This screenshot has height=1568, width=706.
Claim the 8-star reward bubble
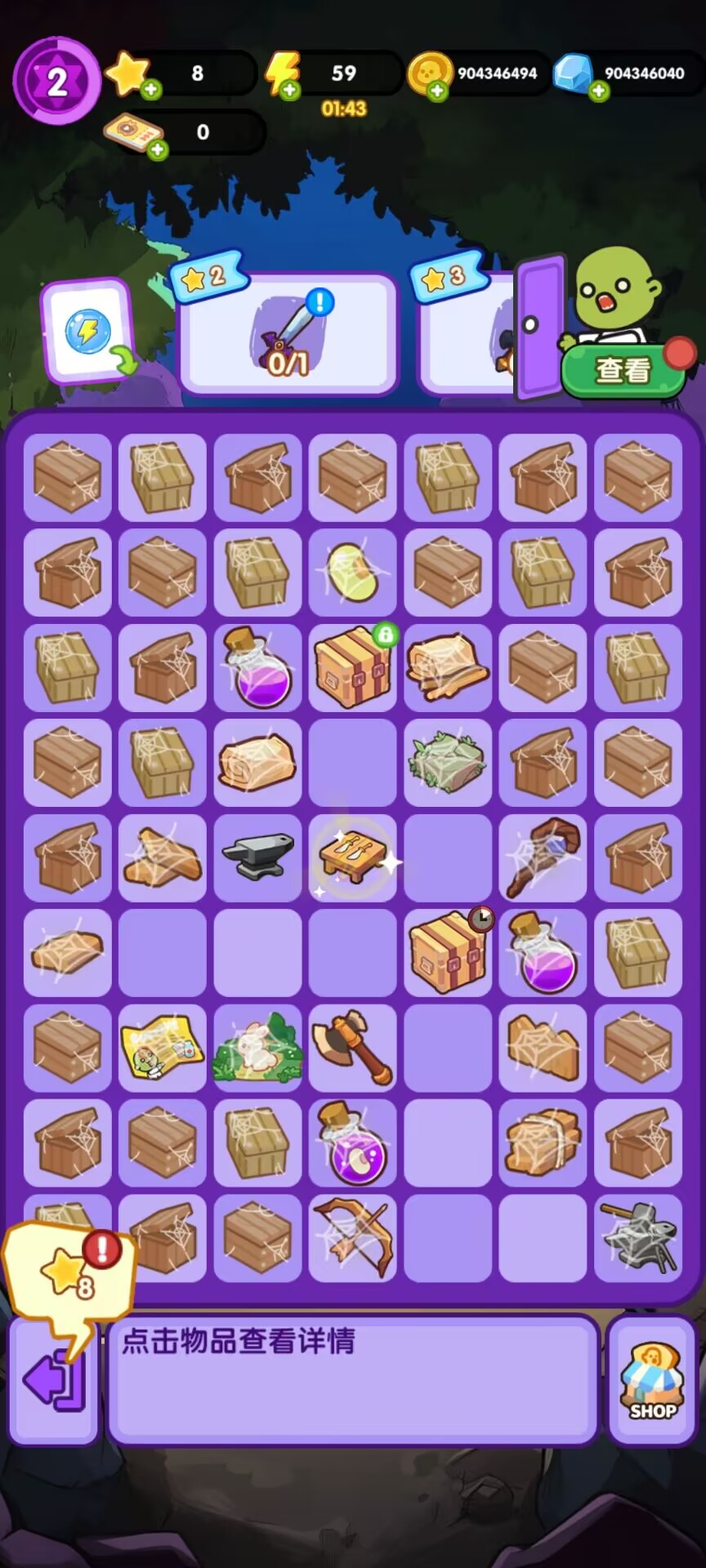(67, 1272)
